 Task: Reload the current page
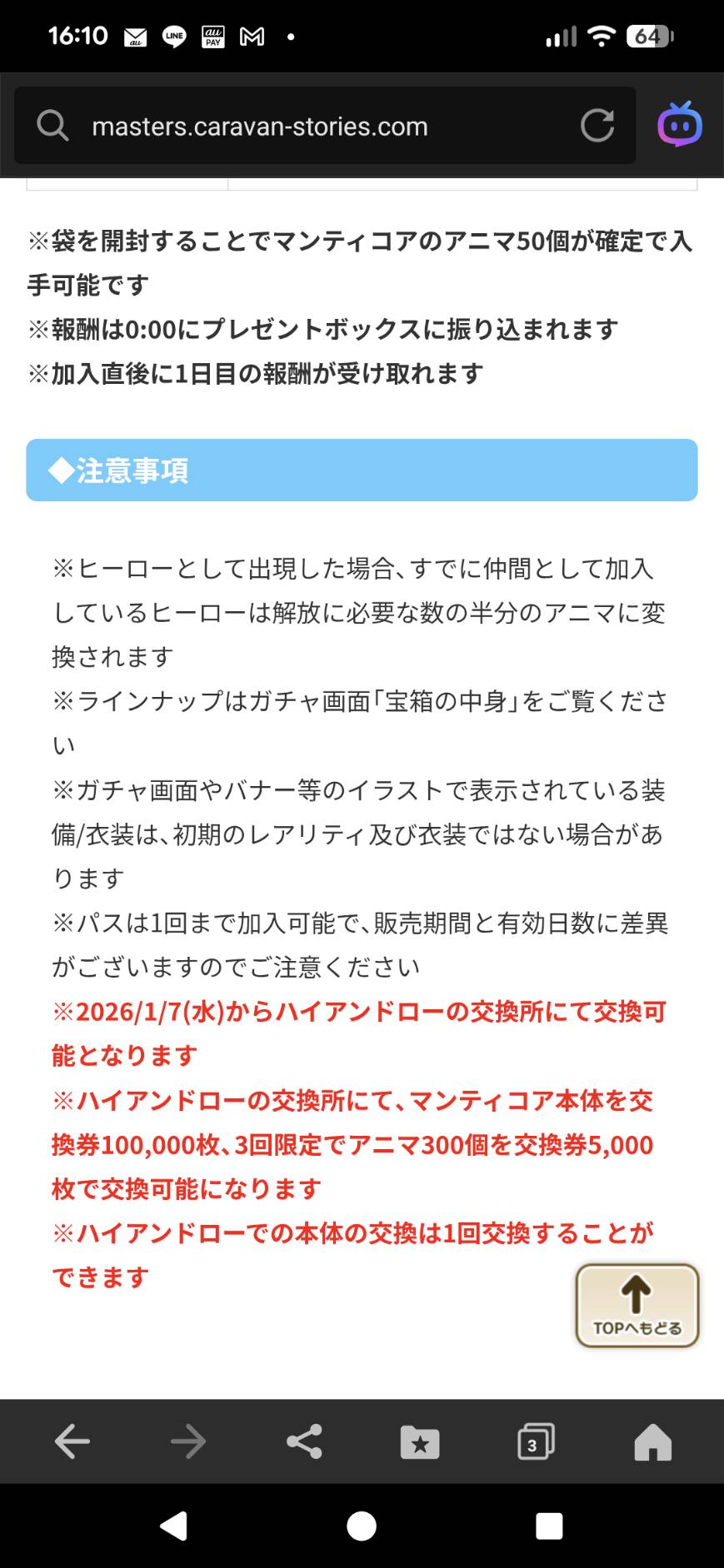(x=597, y=126)
